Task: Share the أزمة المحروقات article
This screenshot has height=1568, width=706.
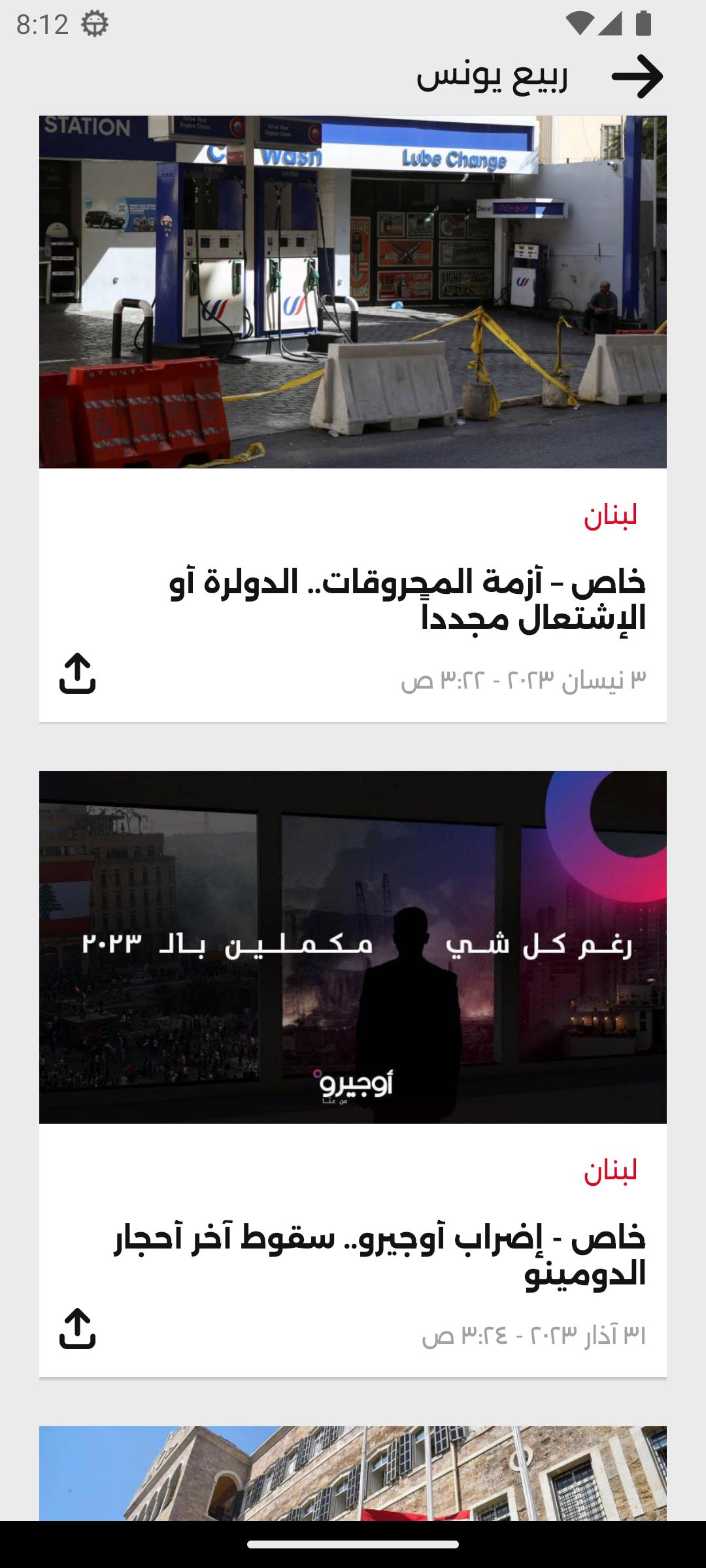Action: point(77,673)
